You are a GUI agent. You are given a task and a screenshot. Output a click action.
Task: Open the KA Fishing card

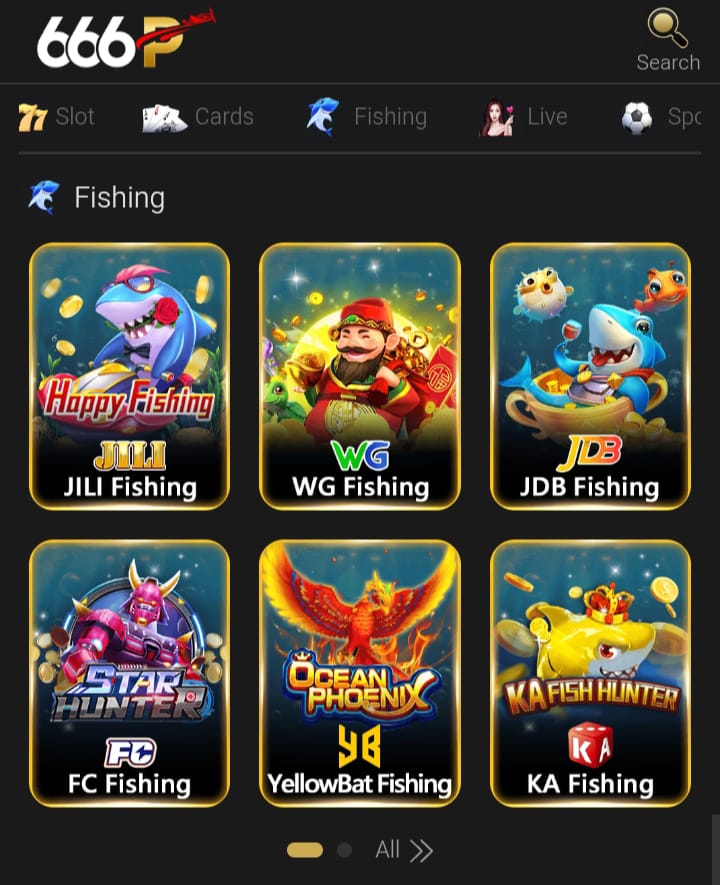click(590, 673)
